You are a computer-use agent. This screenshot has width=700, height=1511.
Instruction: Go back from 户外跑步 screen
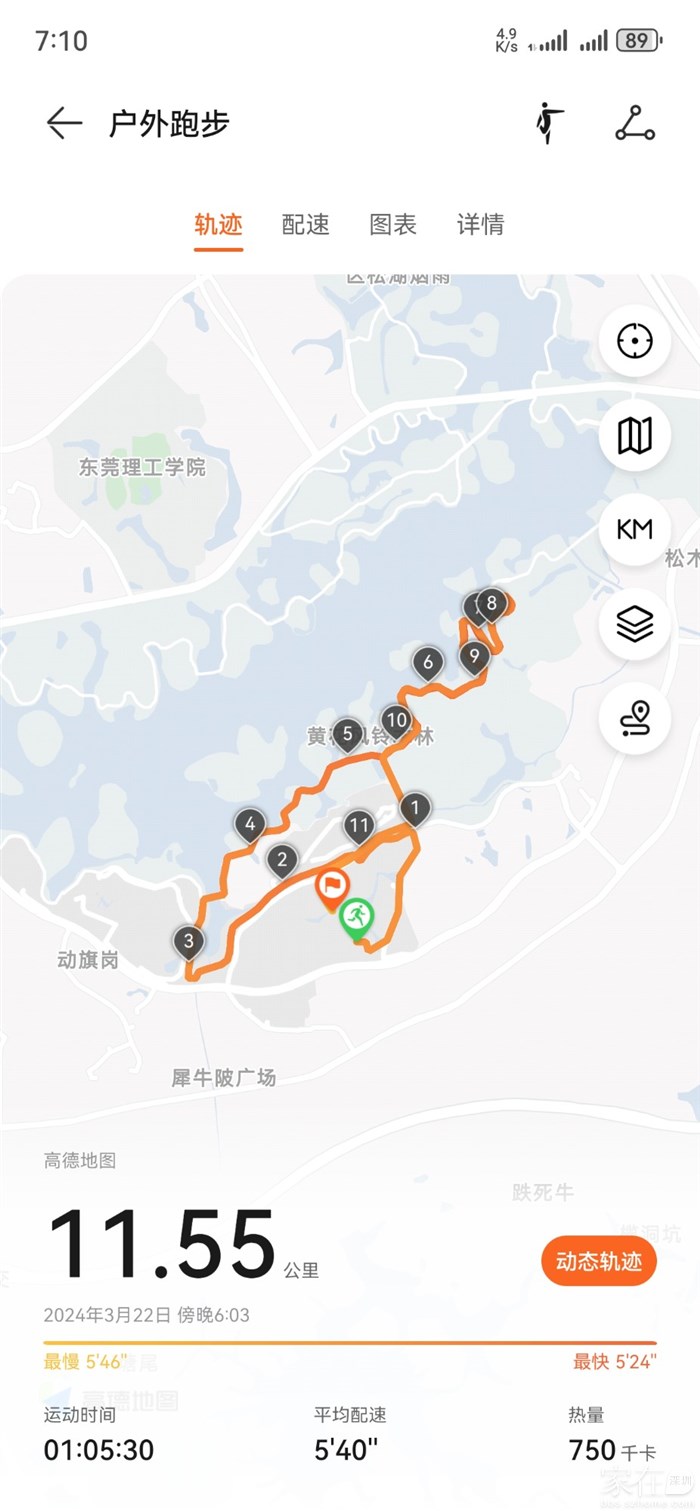tap(64, 123)
